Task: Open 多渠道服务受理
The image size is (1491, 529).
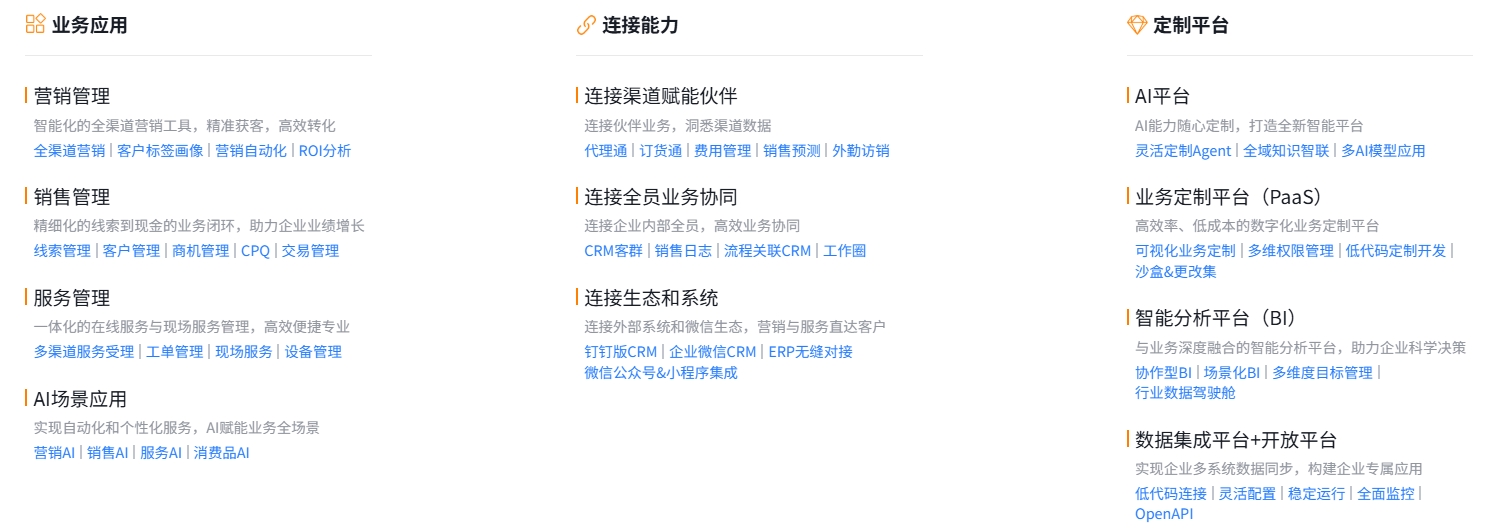Action: click(83, 352)
